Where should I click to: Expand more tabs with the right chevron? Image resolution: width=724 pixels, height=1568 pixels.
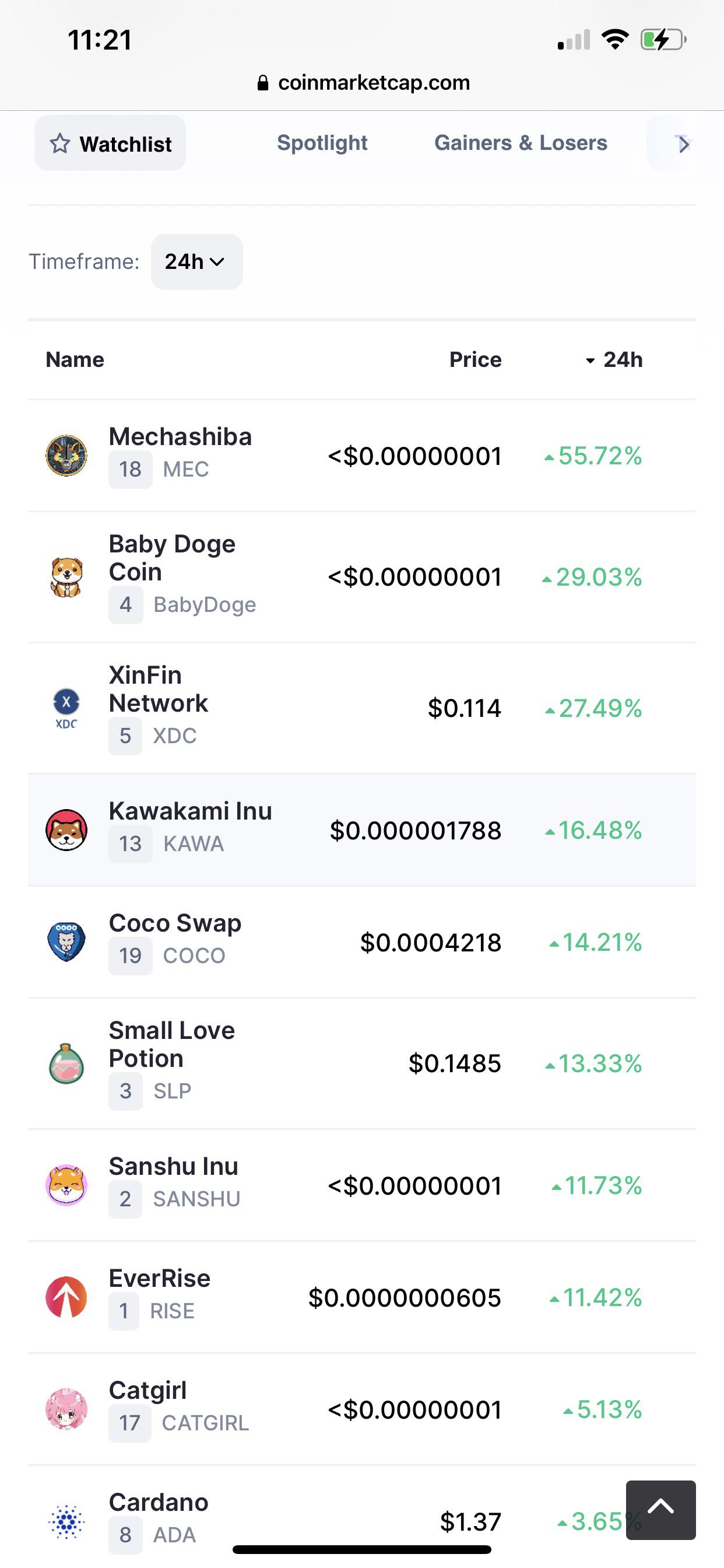point(684,144)
